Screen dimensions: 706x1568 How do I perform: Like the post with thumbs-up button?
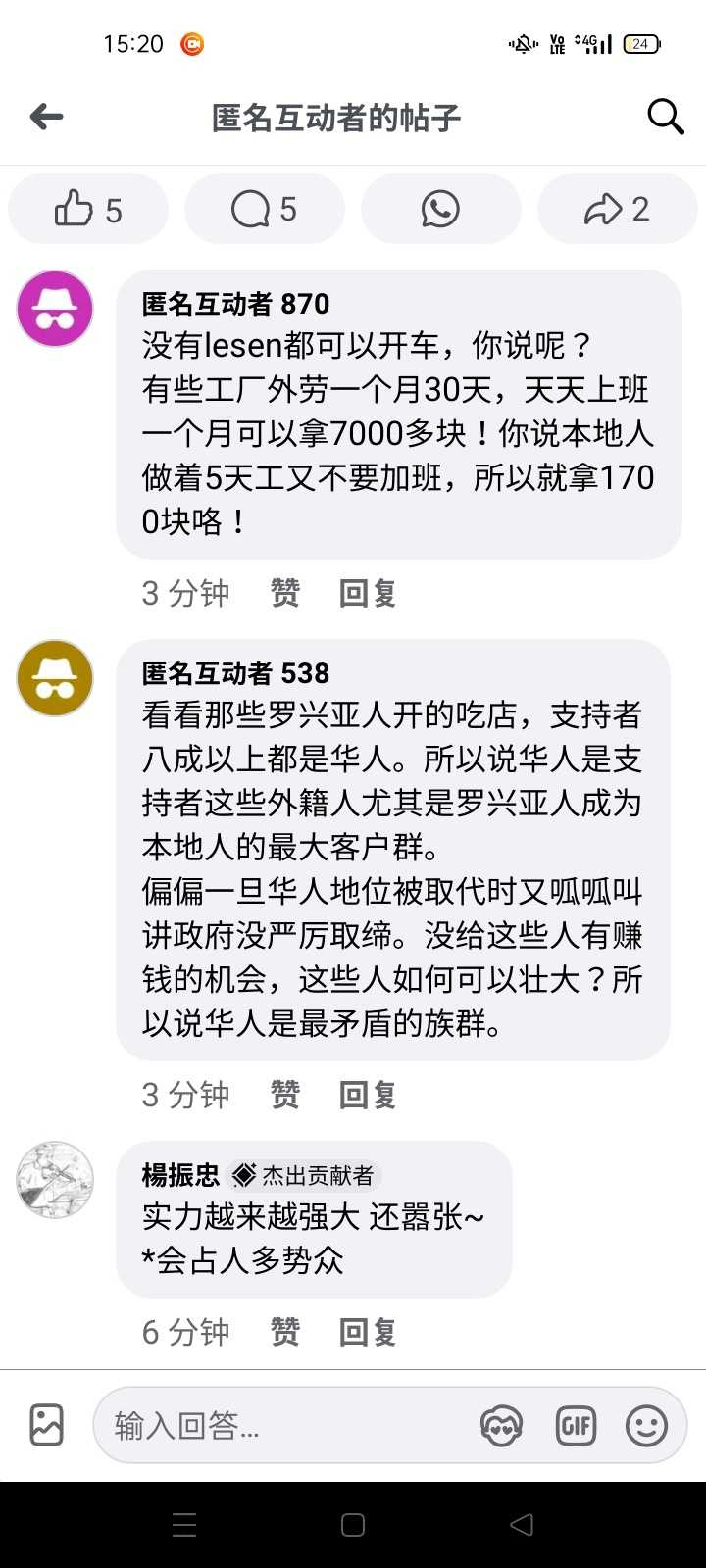(88, 209)
